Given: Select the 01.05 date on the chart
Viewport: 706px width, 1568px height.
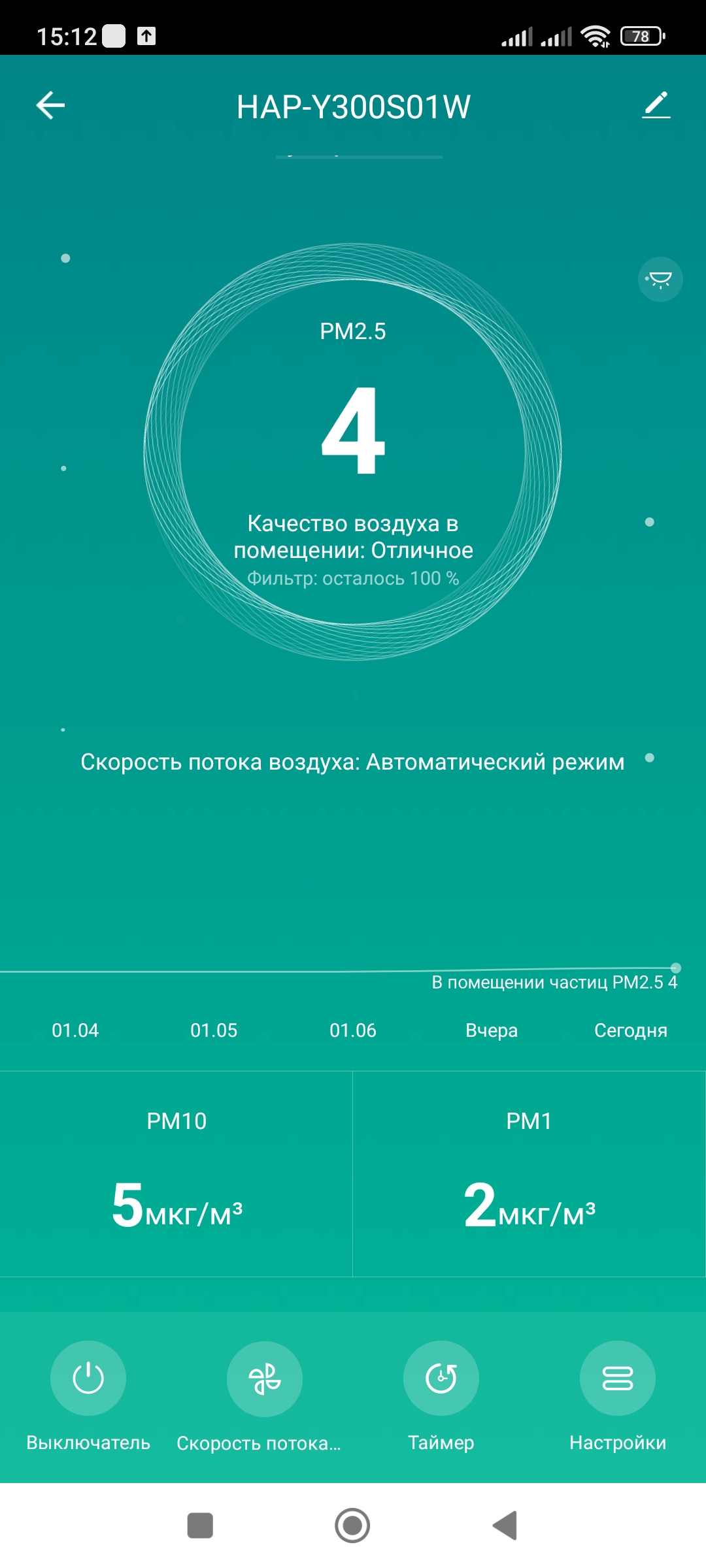Looking at the screenshot, I should point(214,1030).
